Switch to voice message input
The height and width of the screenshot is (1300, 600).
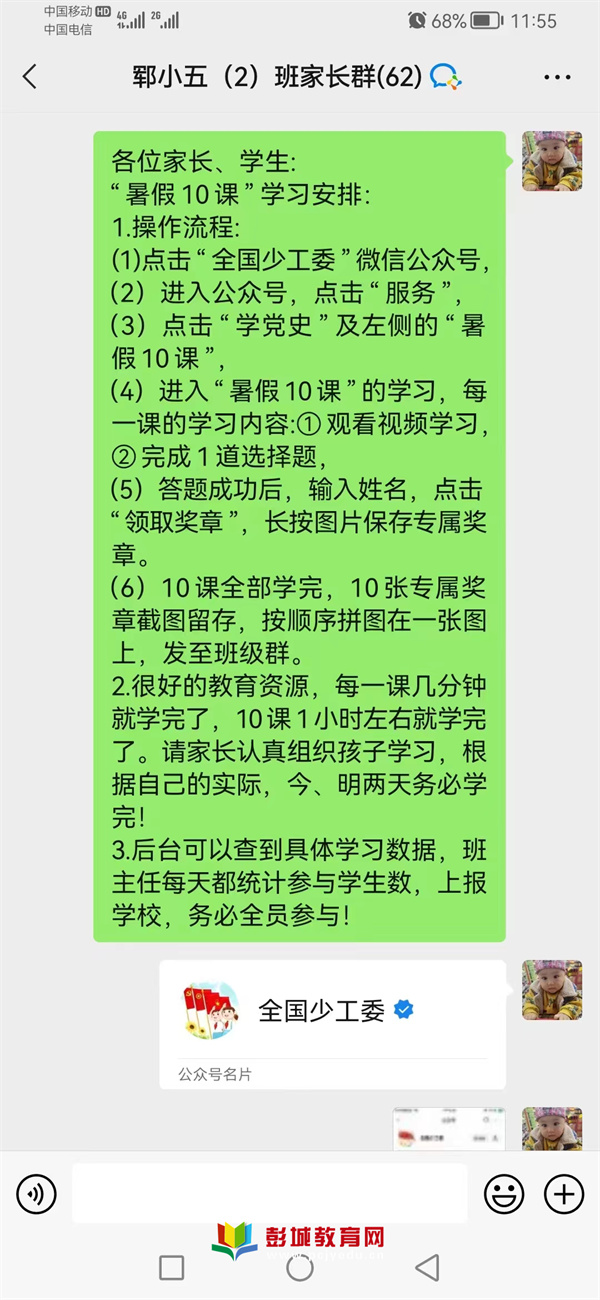[37, 1193]
